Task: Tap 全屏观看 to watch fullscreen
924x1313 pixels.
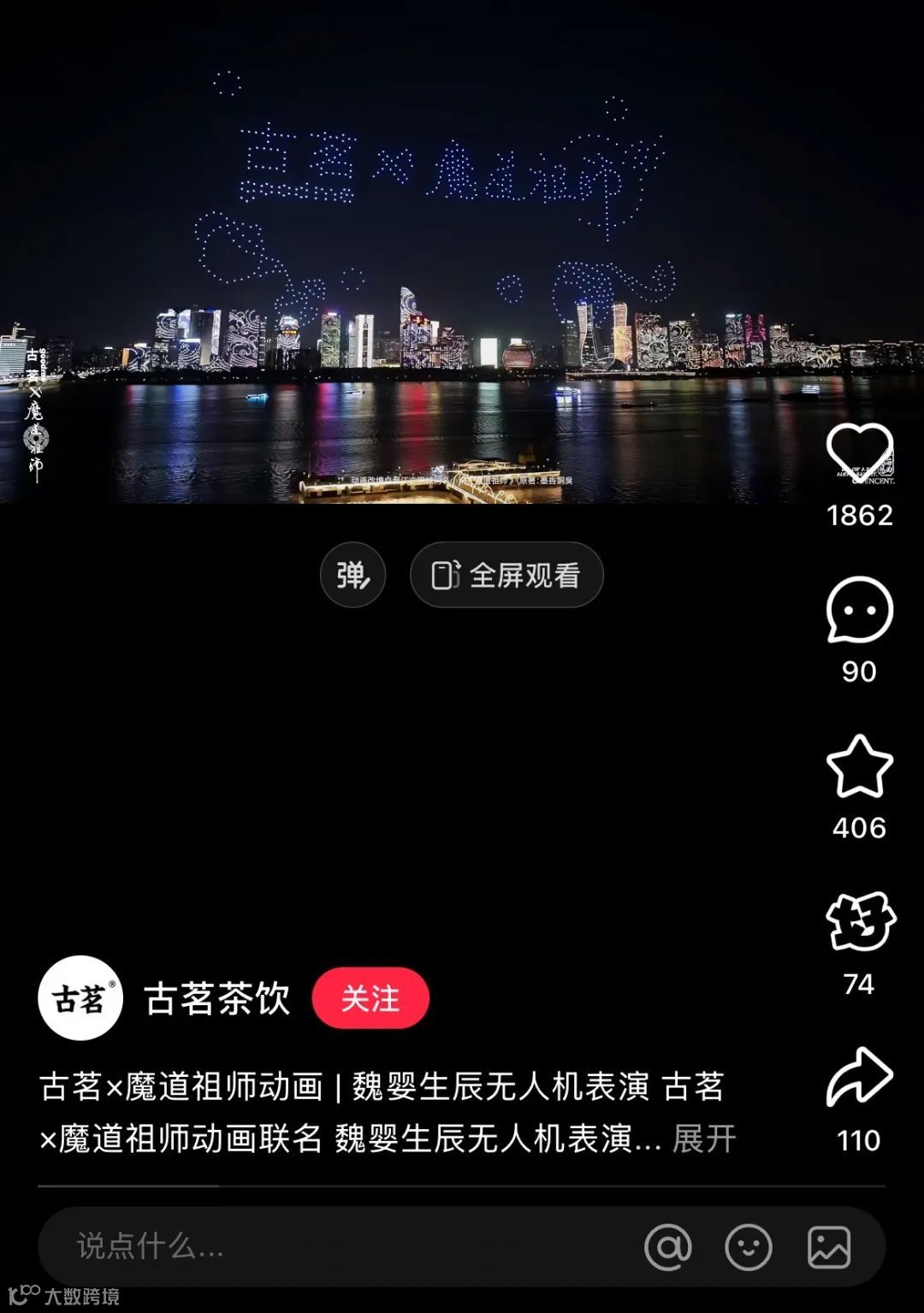Action: tap(506, 575)
